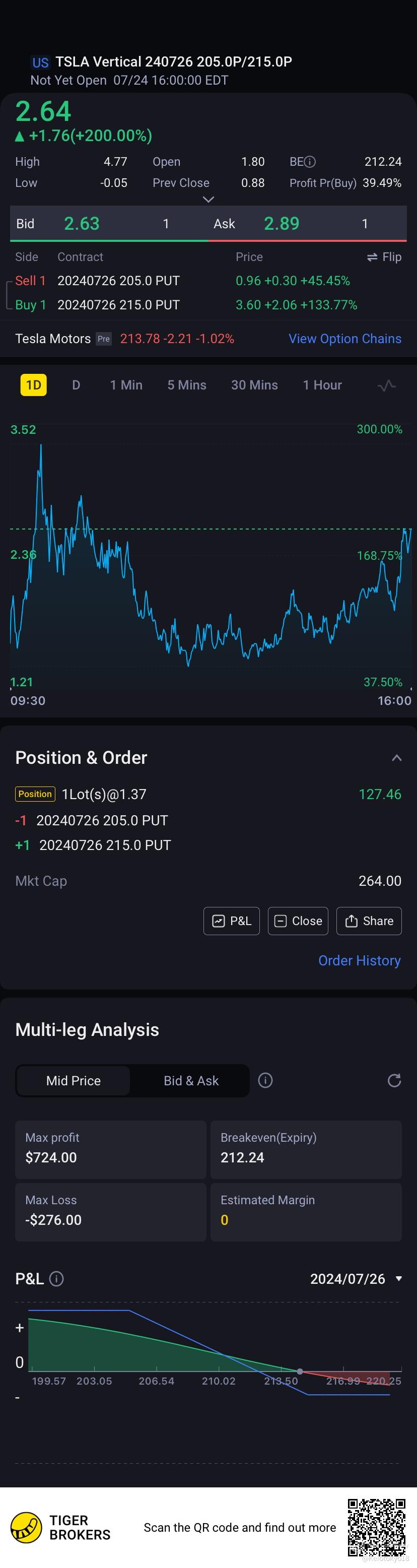This screenshot has height=1568, width=417.
Task: Switch chart to 30 Mins
Action: (254, 385)
